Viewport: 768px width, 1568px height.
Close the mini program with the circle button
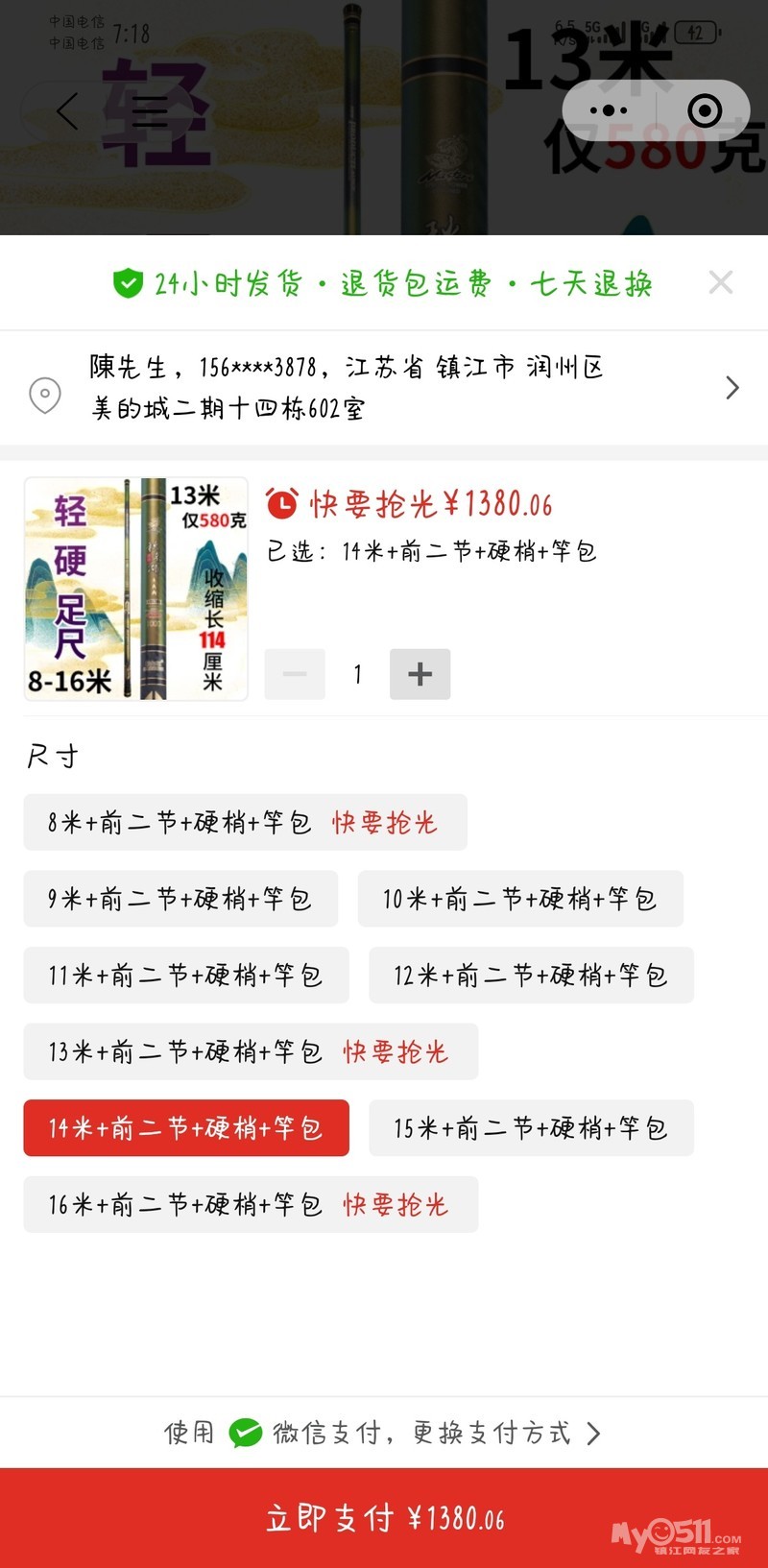click(x=705, y=110)
